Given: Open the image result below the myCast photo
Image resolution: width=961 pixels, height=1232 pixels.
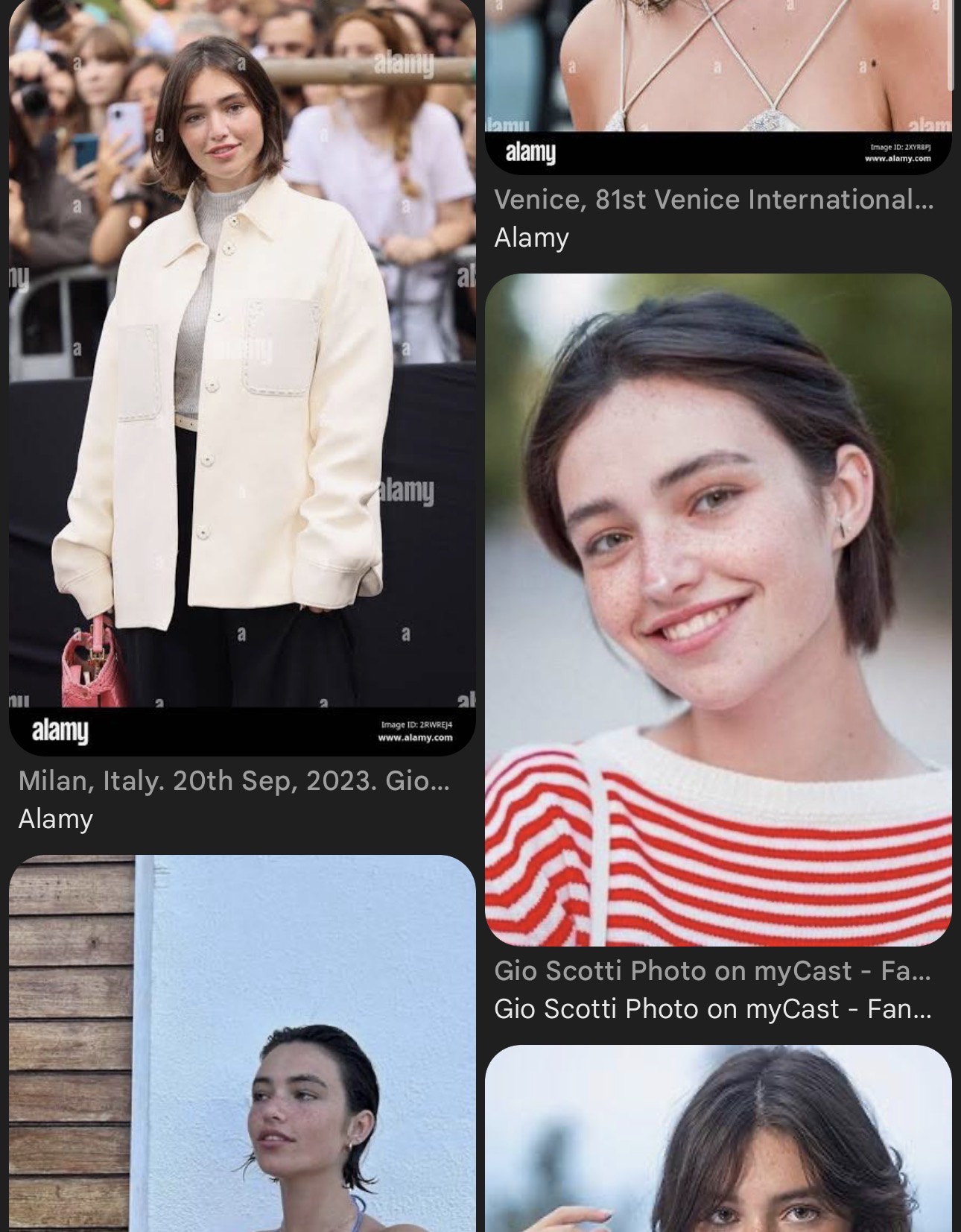Looking at the screenshot, I should [x=718, y=1140].
